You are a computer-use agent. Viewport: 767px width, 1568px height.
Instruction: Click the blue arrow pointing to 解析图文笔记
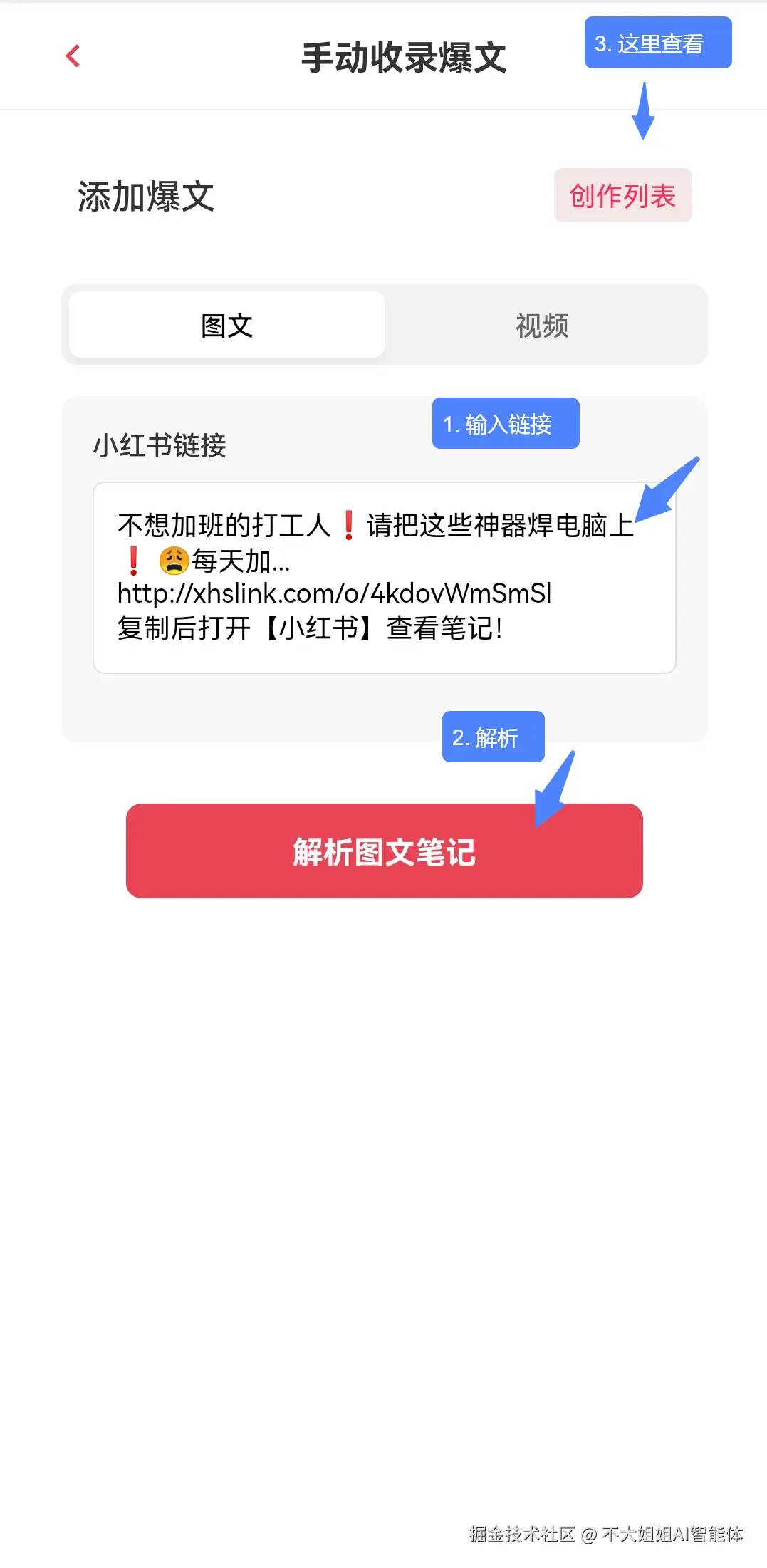tap(555, 791)
